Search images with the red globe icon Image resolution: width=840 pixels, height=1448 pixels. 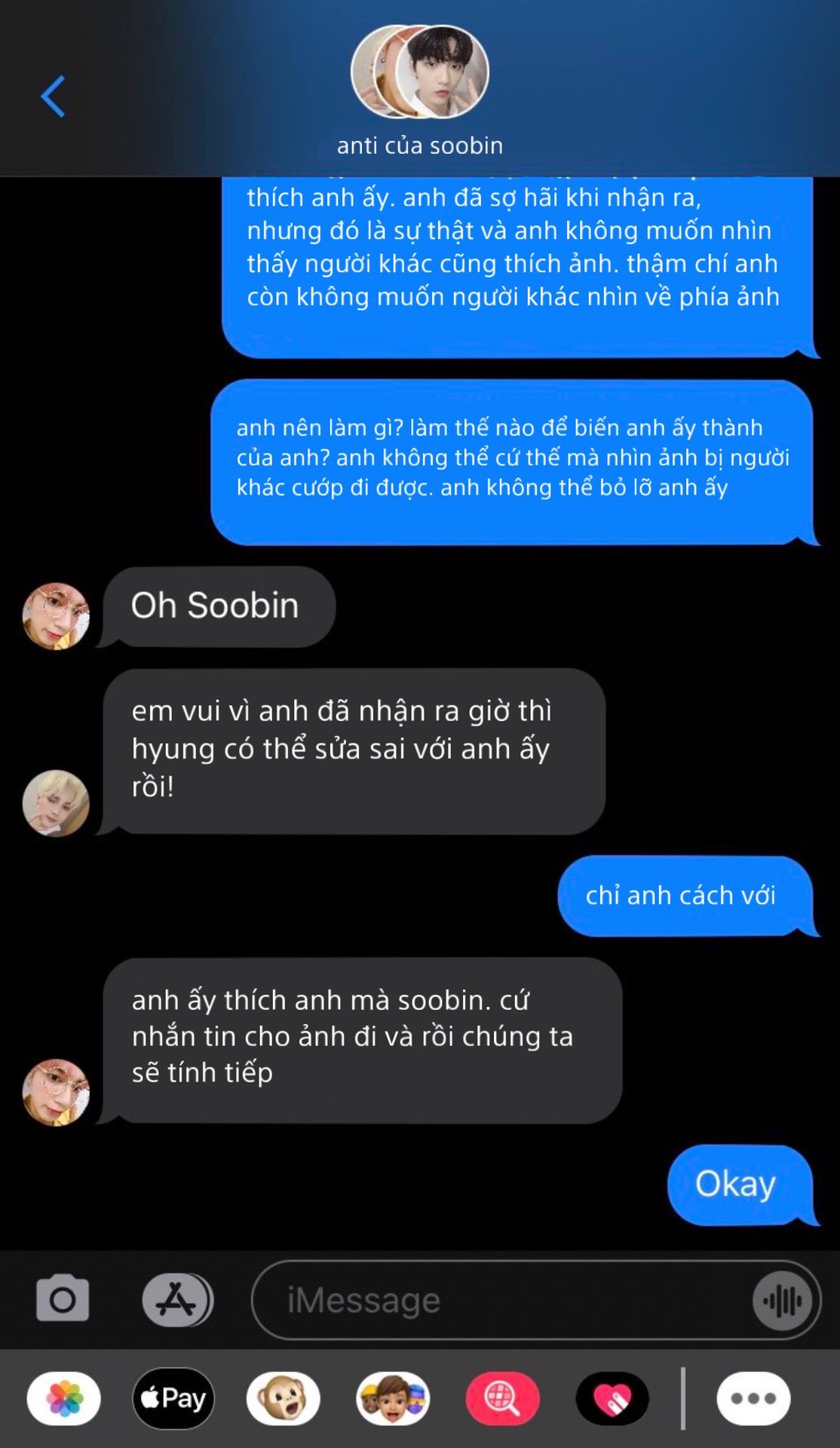(x=502, y=1398)
